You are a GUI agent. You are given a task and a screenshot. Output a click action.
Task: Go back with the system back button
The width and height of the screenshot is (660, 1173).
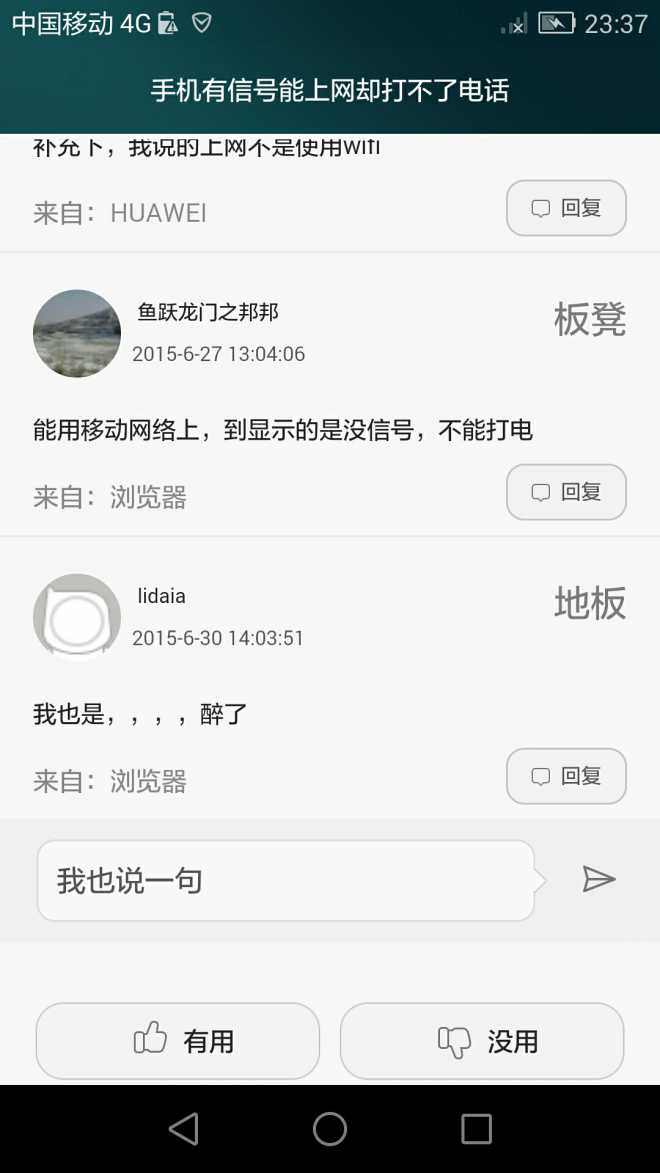pyautogui.click(x=183, y=1129)
